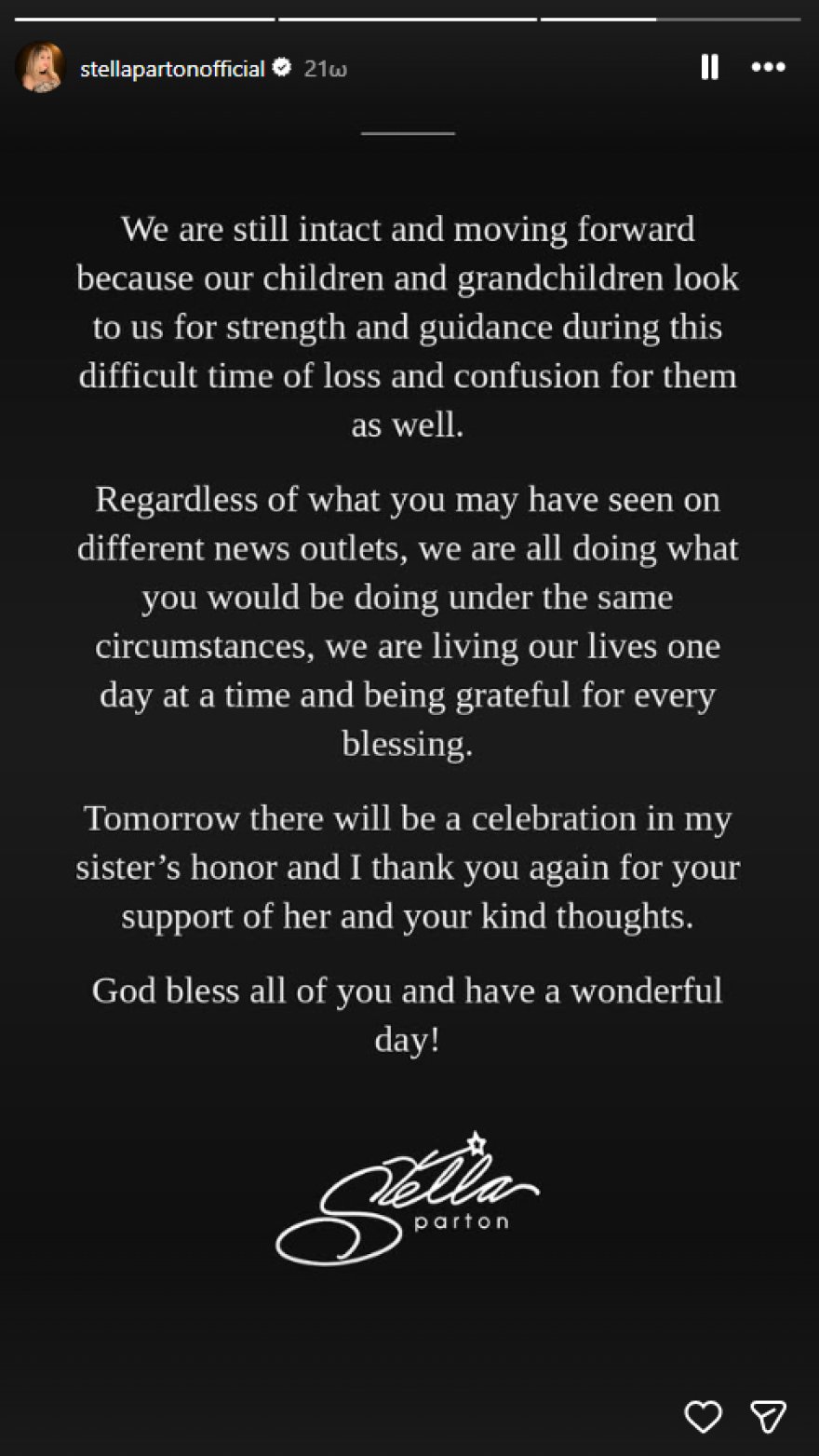Open the three-dot more options menu
The image size is (819, 1456).
[x=768, y=67]
